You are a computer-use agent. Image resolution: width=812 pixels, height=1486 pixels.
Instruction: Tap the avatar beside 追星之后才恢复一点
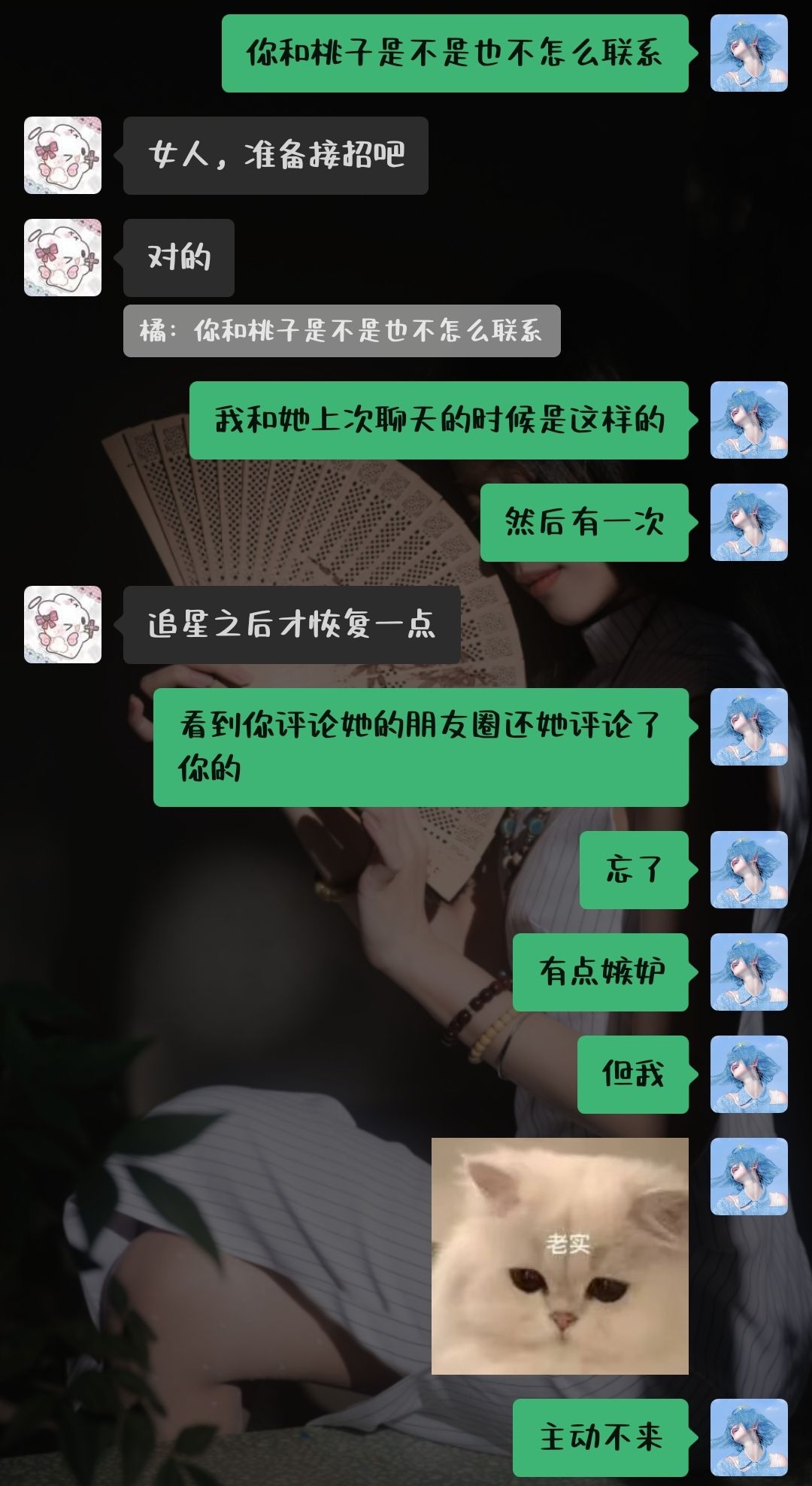[62, 624]
